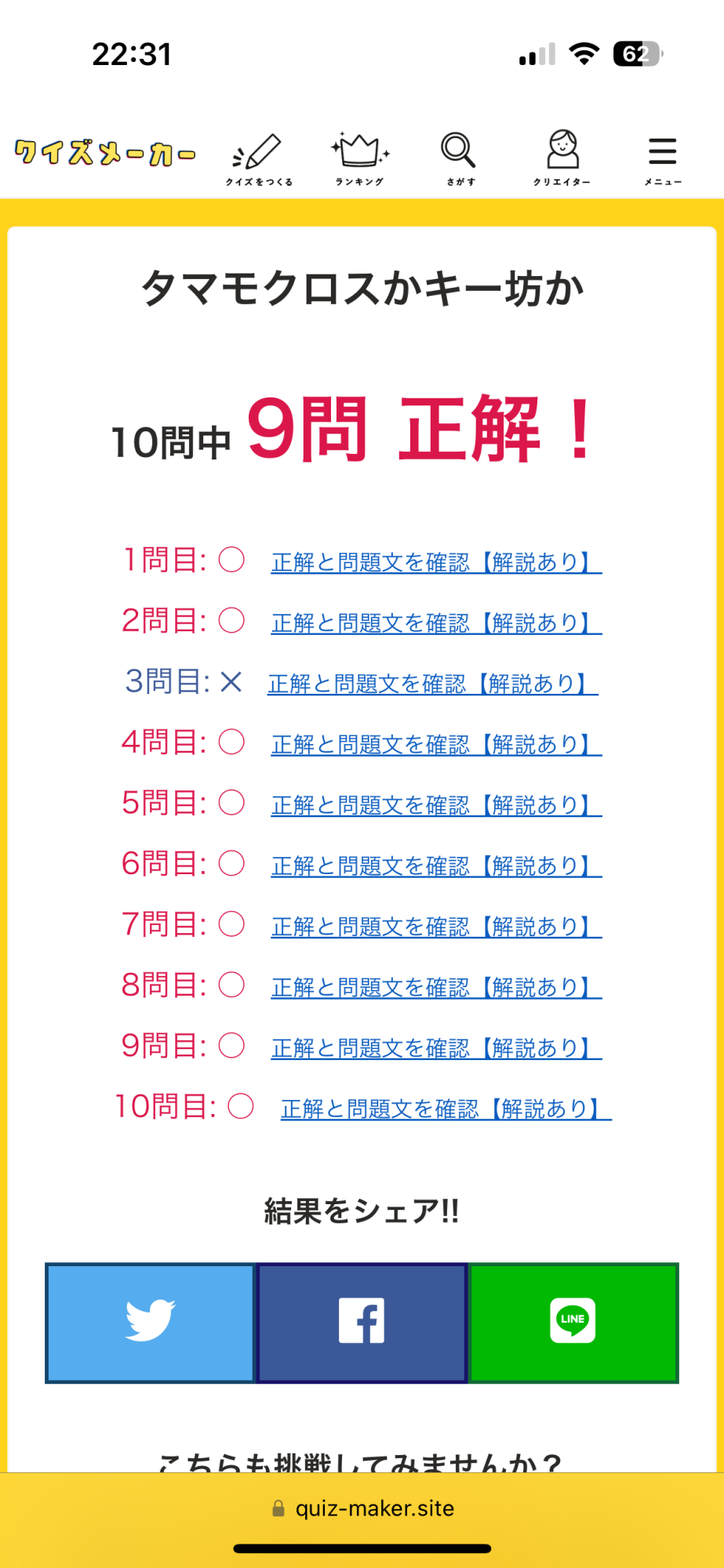View the 6問目 answer and question
Image resolution: width=724 pixels, height=1568 pixels.
pyautogui.click(x=436, y=866)
